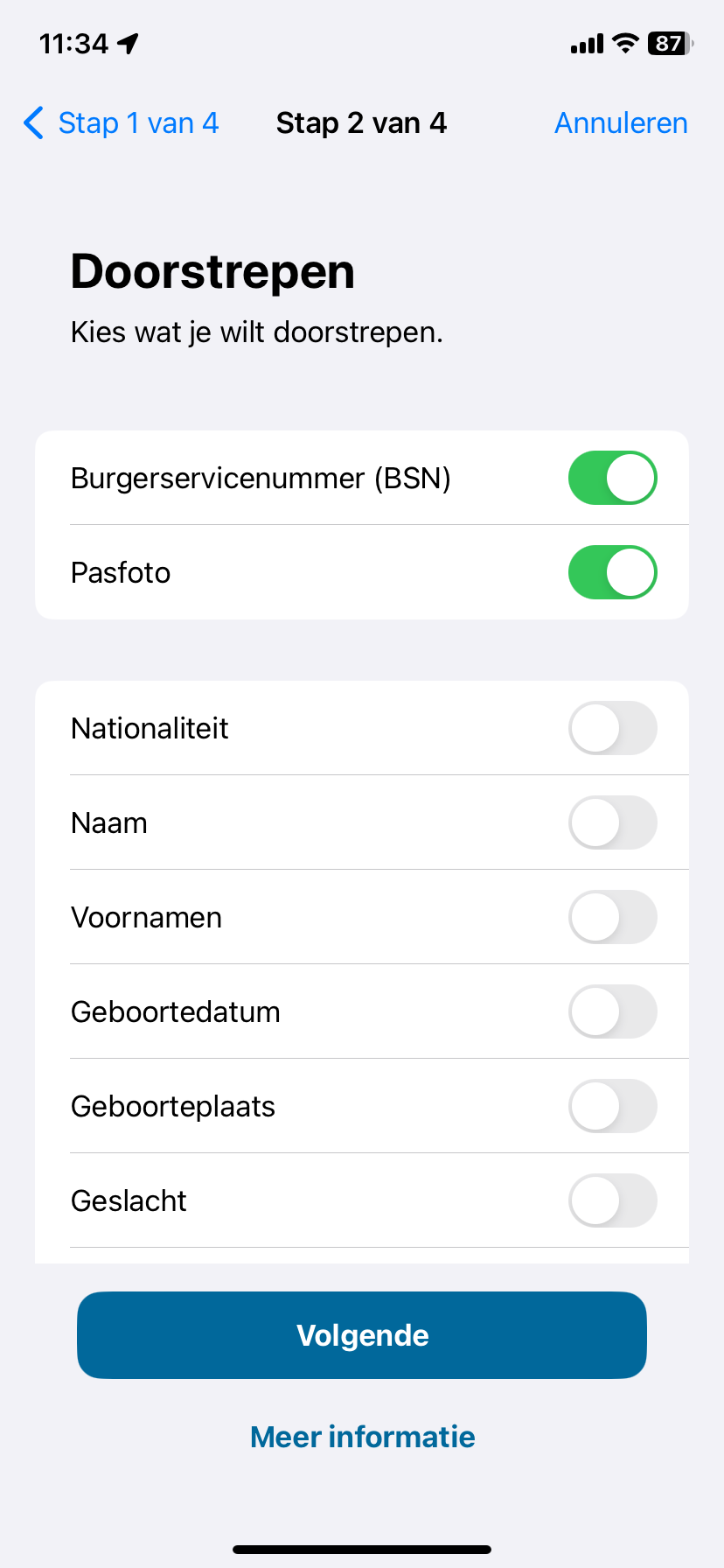Screen dimensions: 724x1568
Task: Continue with the Volgende button
Action: tap(362, 1335)
